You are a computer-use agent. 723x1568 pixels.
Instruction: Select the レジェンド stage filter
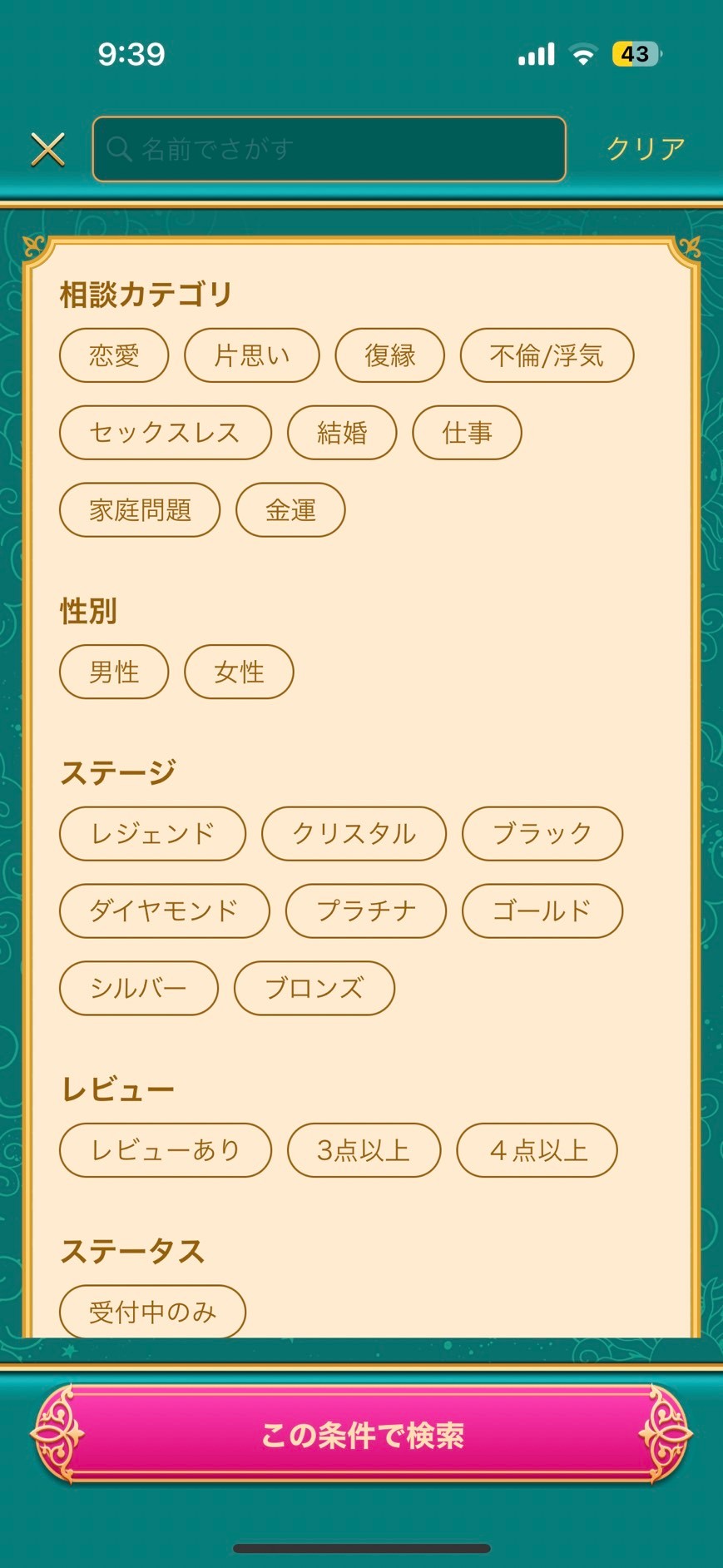coord(151,833)
